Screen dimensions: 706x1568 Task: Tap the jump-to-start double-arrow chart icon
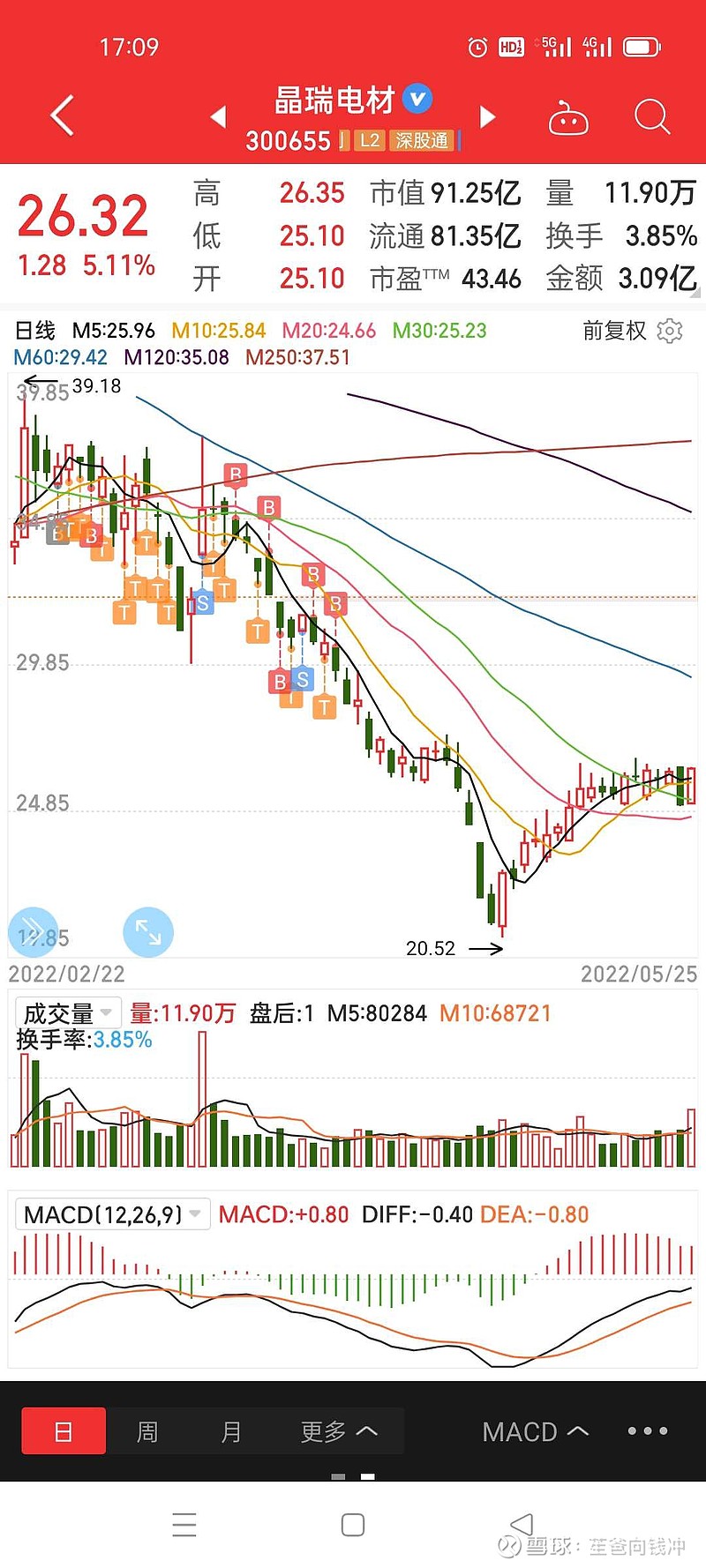pyautogui.click(x=33, y=932)
